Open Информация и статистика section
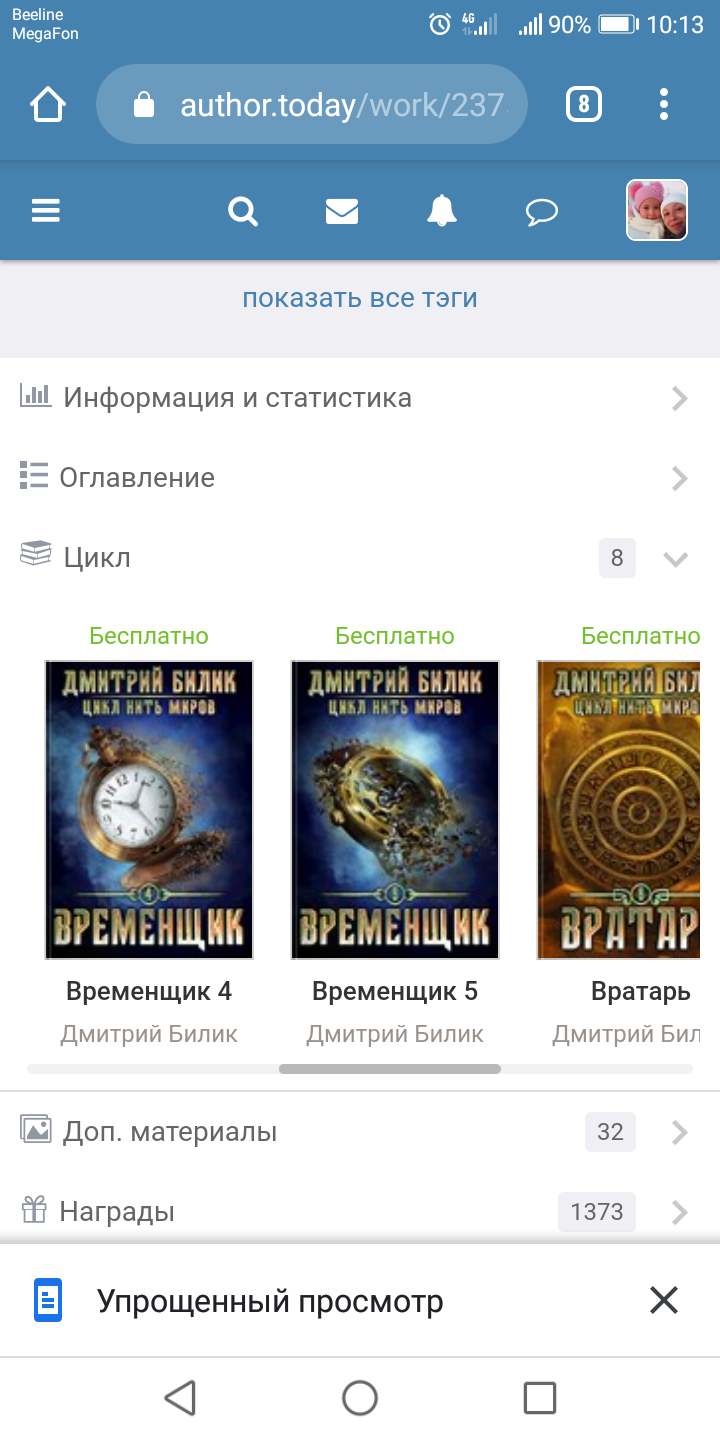 (360, 398)
